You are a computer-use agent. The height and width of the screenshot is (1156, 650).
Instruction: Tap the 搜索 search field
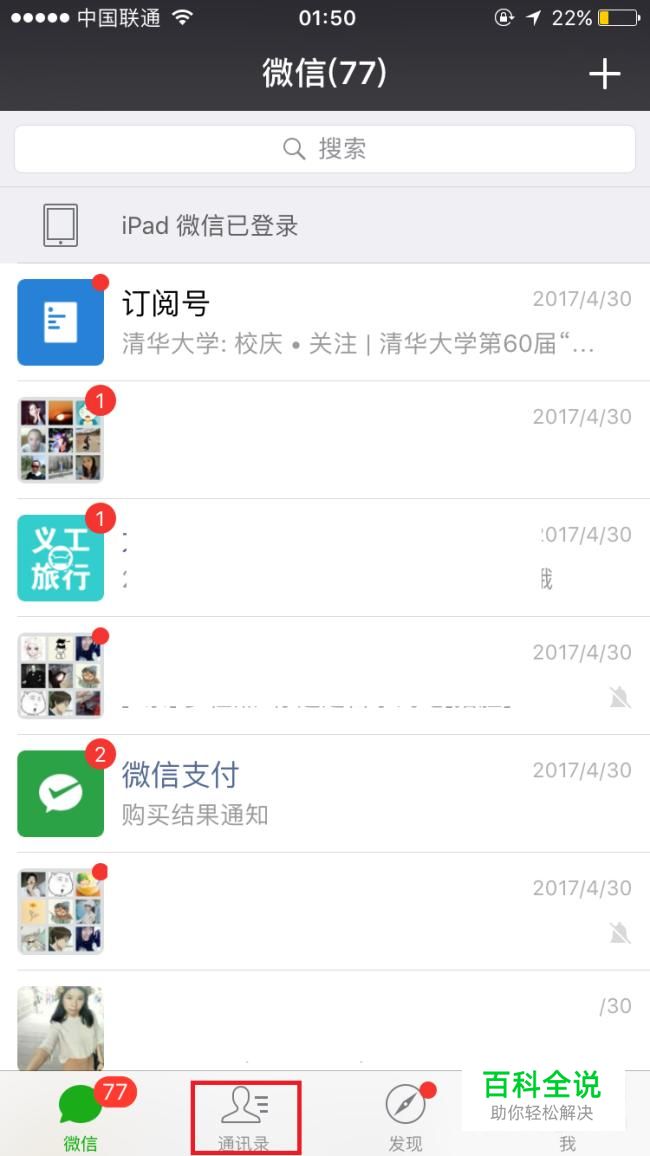(x=325, y=150)
